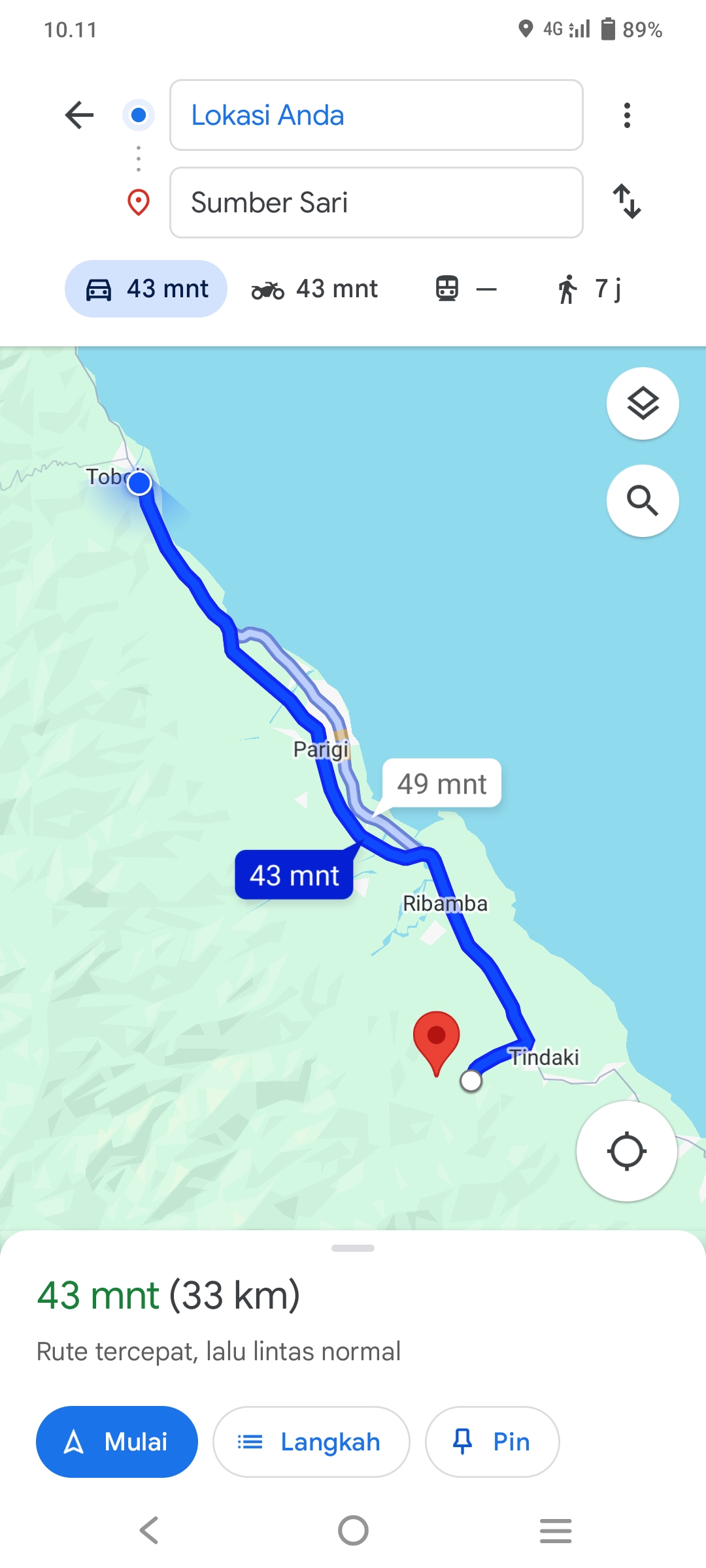Open the map layers button
This screenshot has width=706, height=1568.
[643, 403]
